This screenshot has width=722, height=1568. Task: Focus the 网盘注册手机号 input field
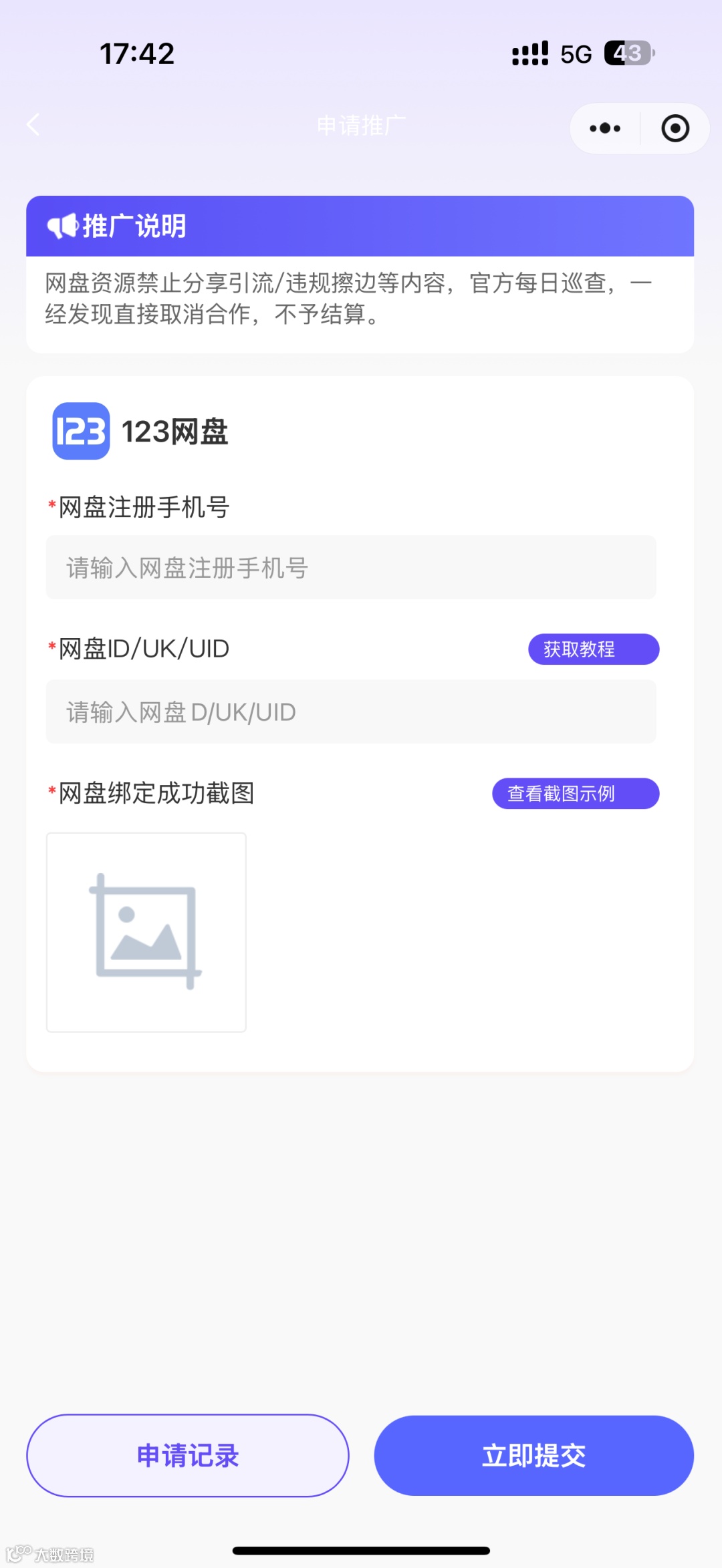tap(351, 568)
